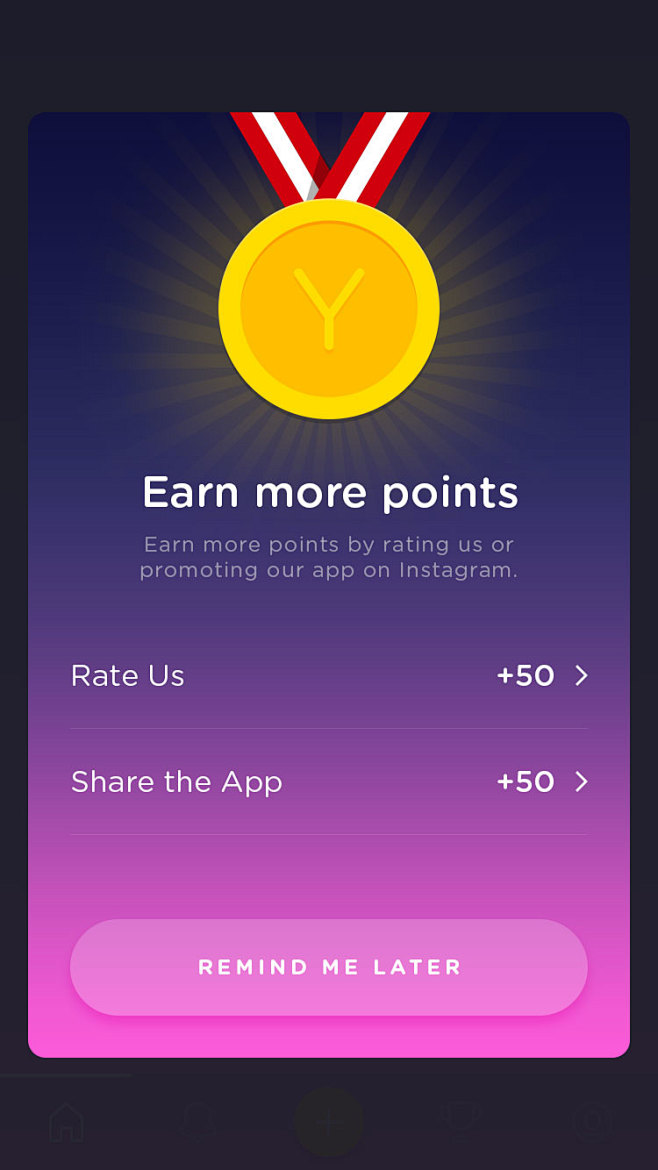658x1170 pixels.
Task: Open the Rate Us row
Action: tap(328, 676)
